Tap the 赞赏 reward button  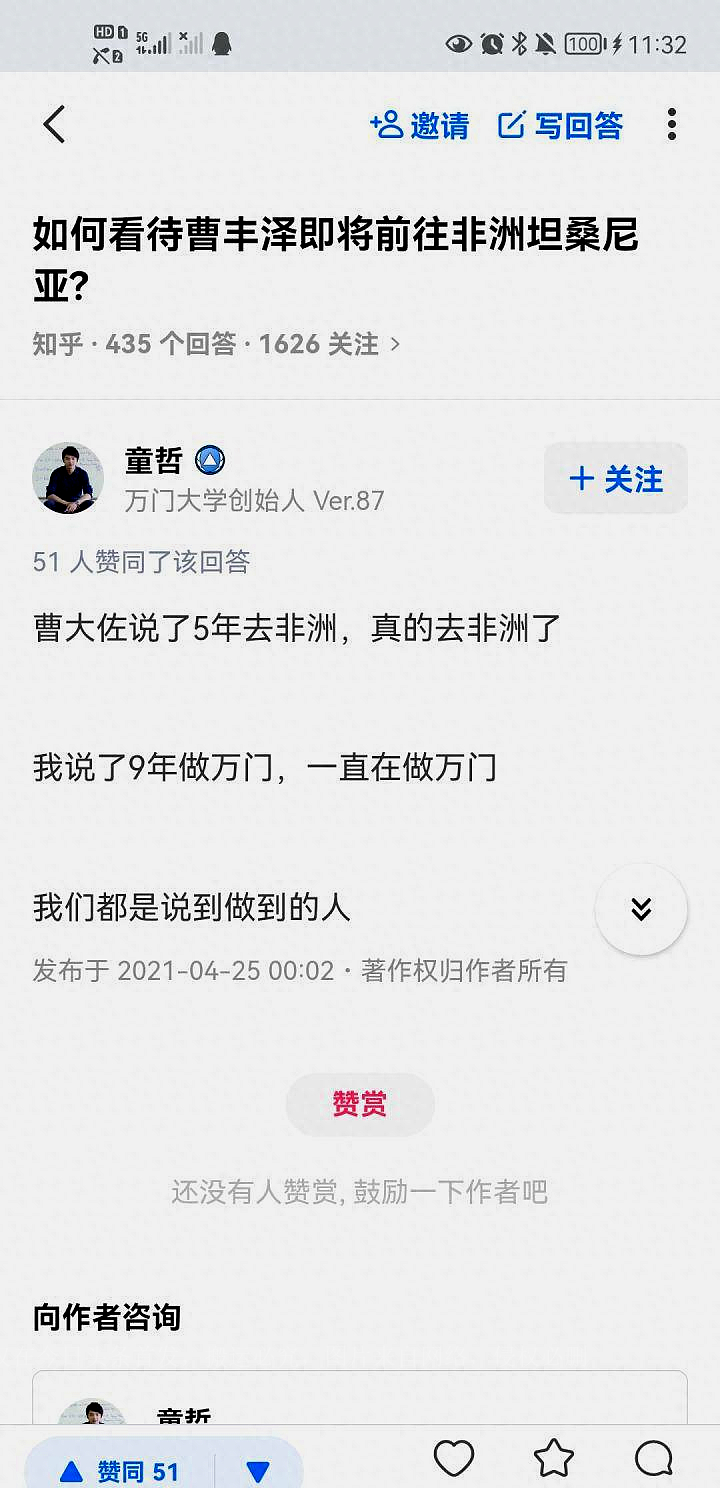tap(360, 1104)
